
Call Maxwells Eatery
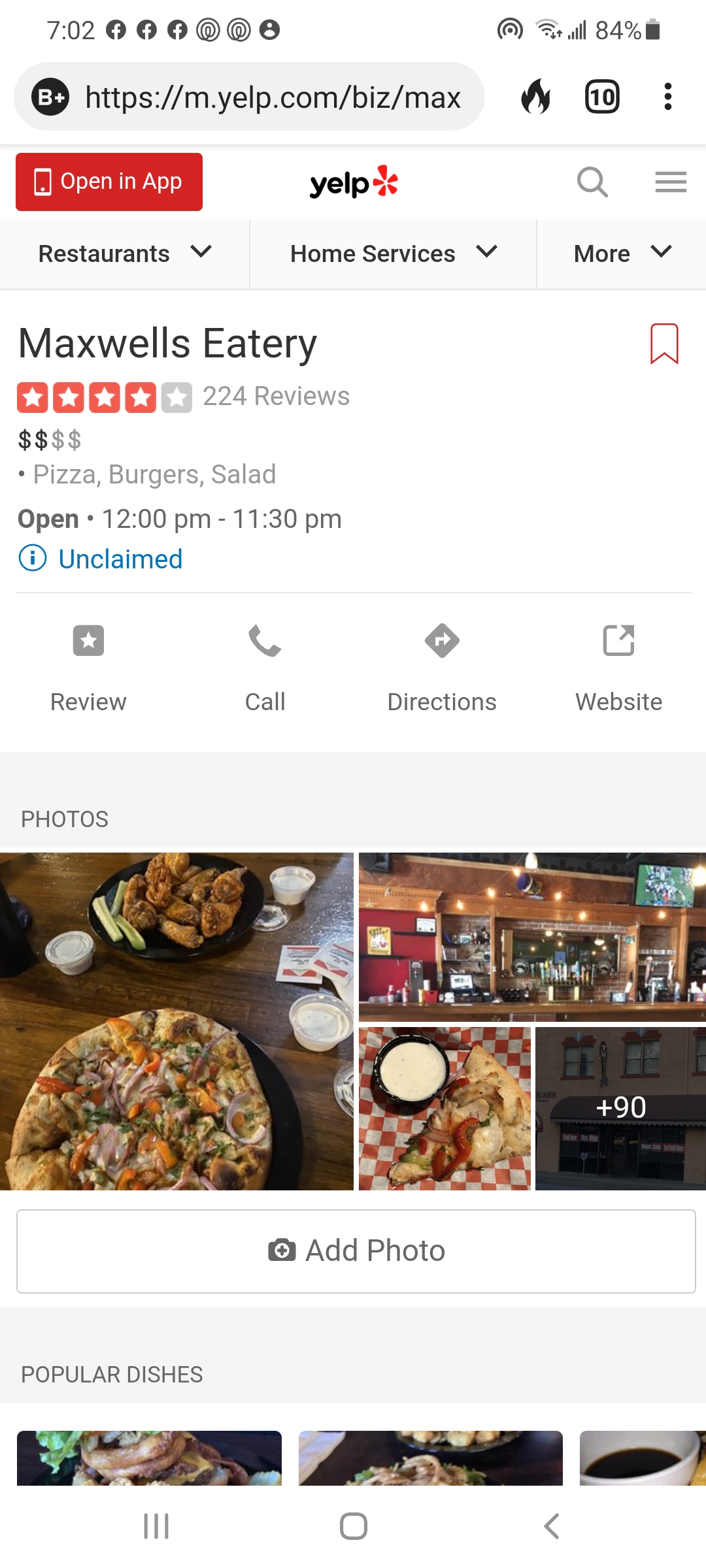265,666
